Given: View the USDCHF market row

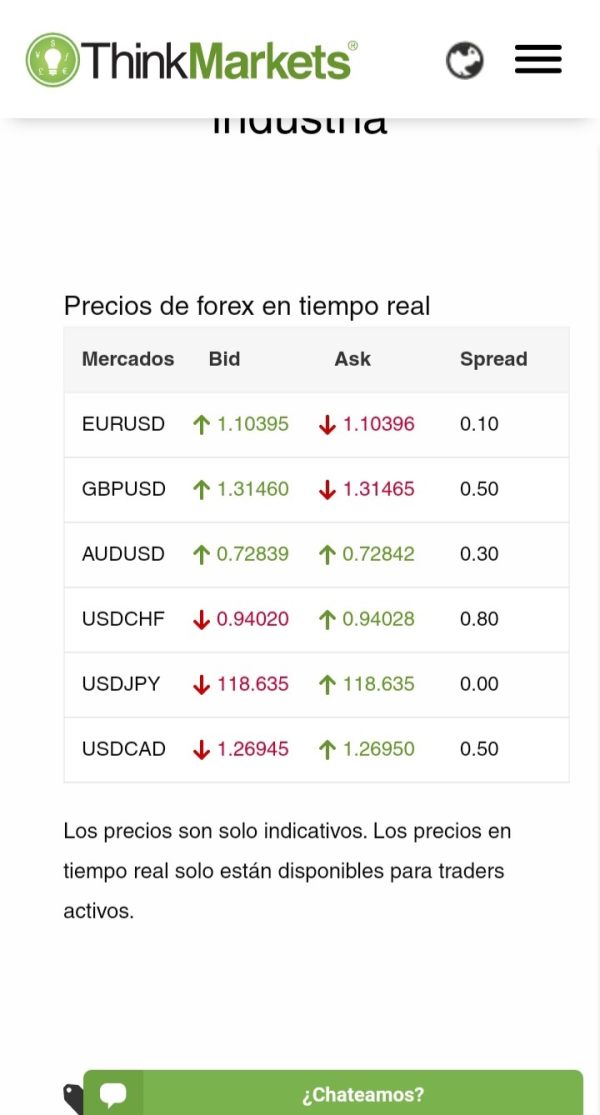Looking at the screenshot, I should 316,619.
